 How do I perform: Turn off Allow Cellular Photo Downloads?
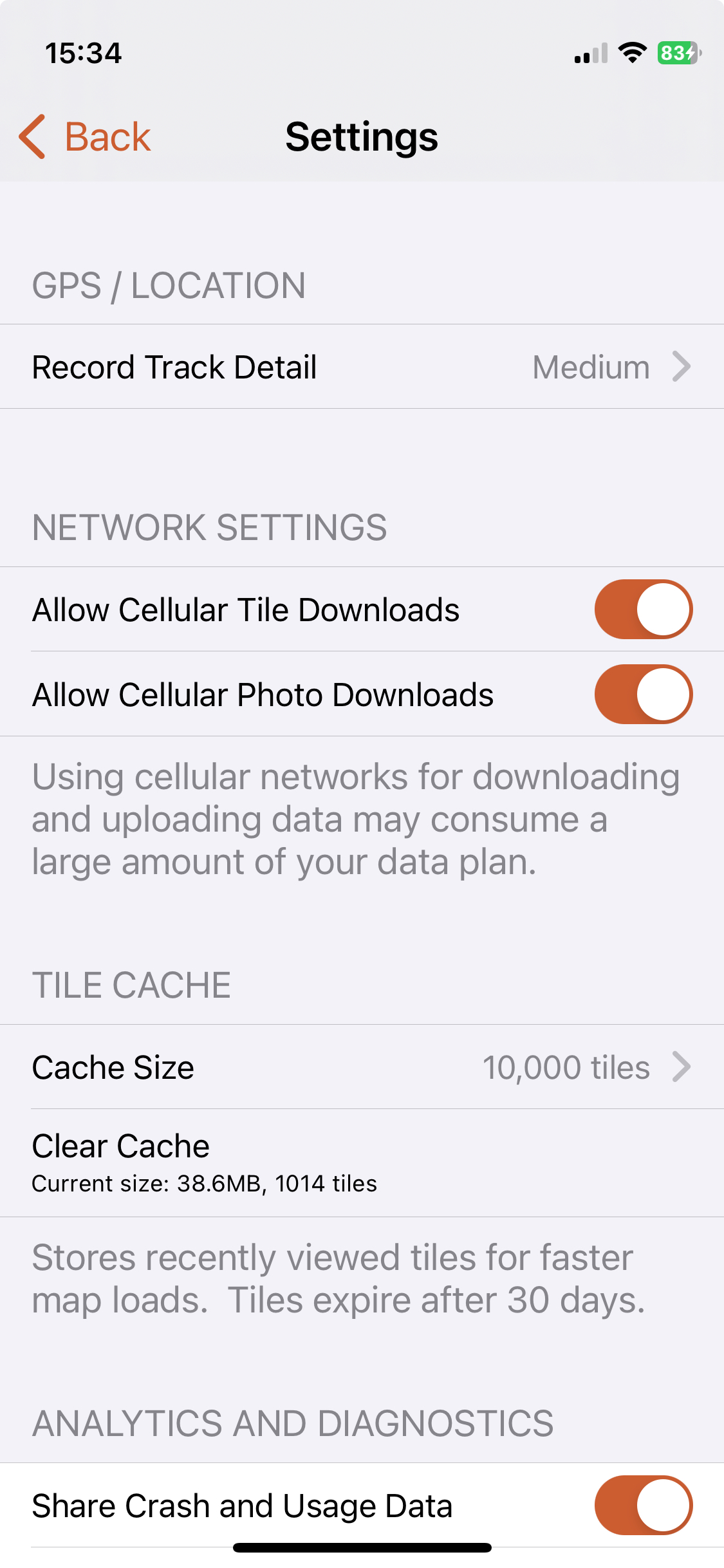tap(643, 695)
